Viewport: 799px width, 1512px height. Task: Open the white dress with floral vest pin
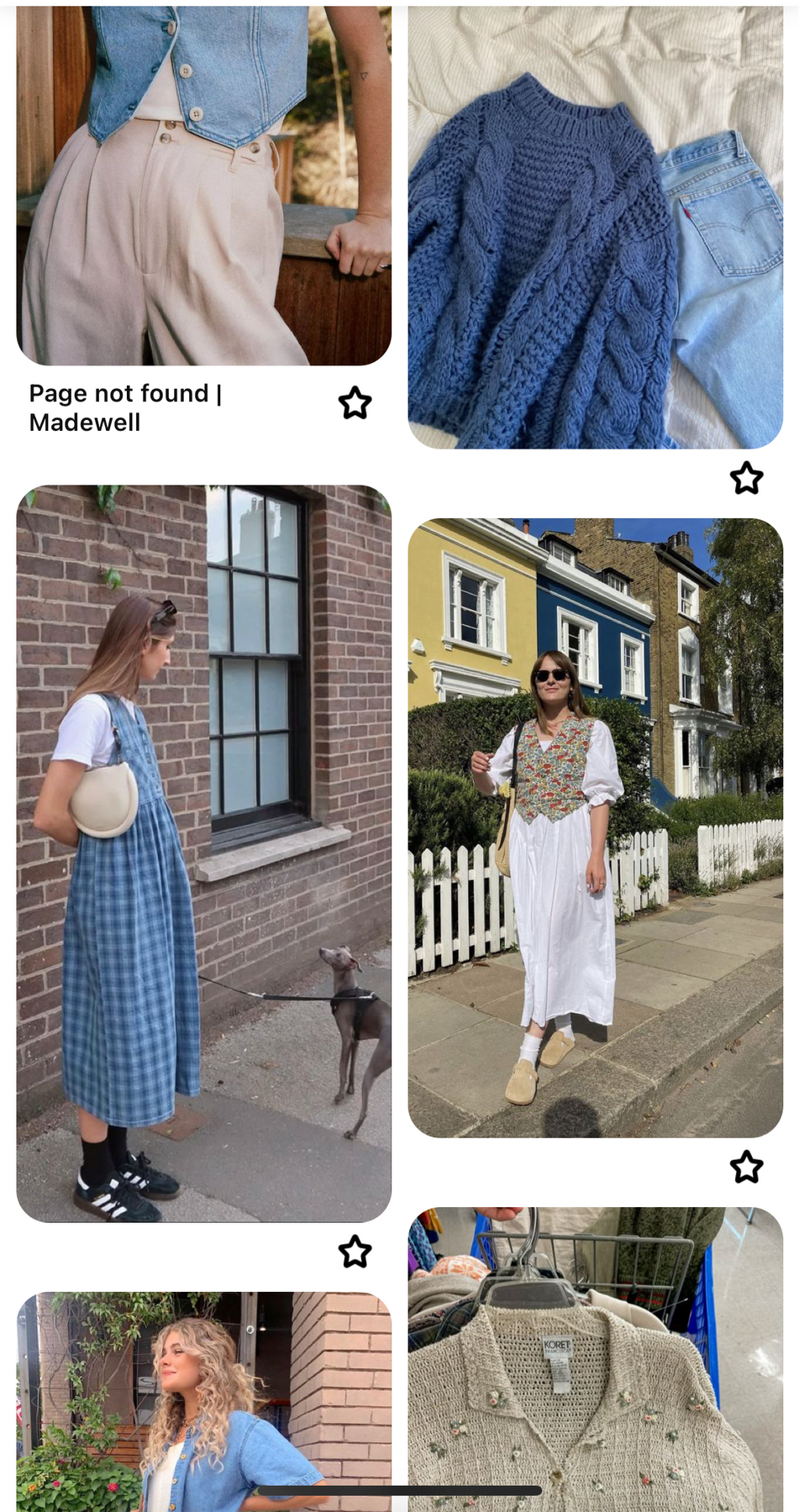click(596, 828)
